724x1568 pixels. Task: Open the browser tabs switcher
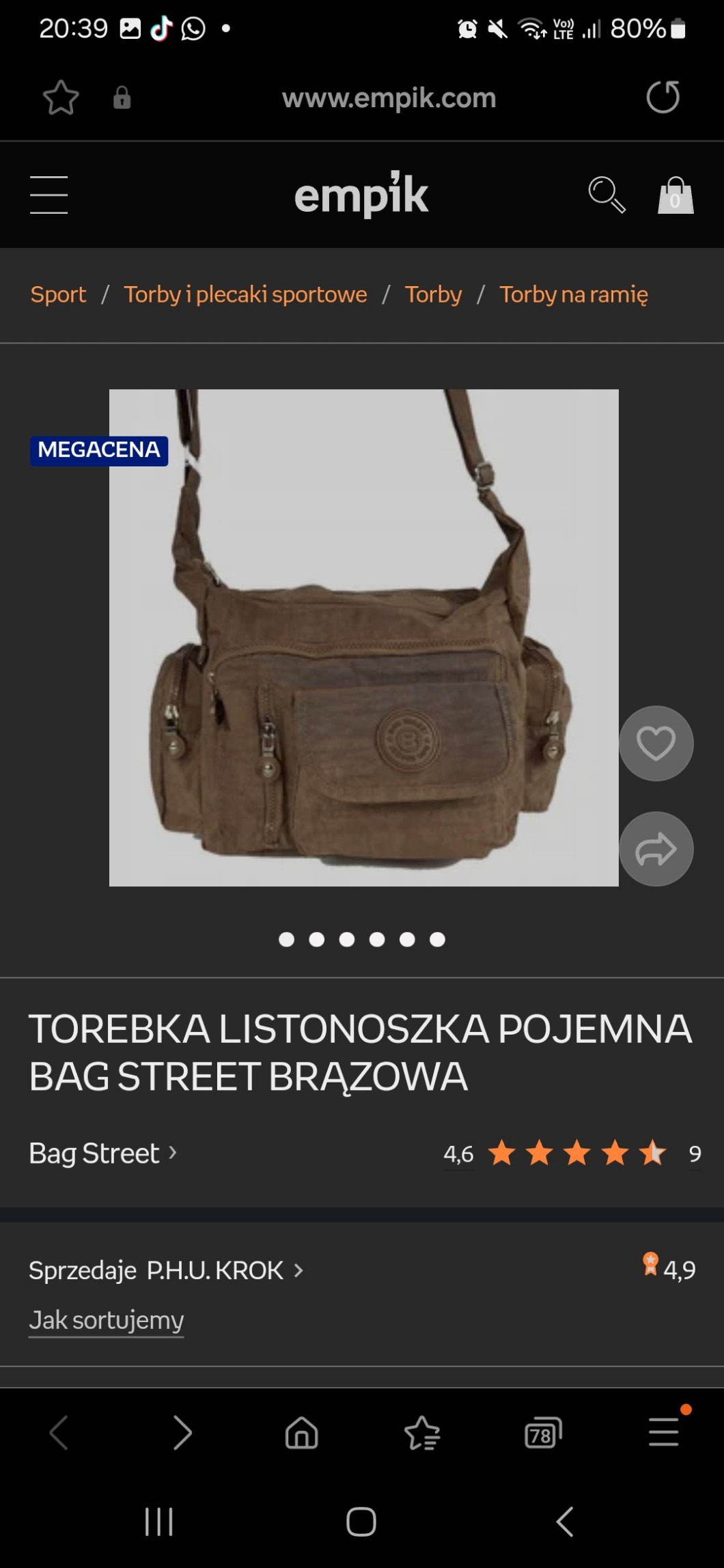click(x=542, y=1432)
